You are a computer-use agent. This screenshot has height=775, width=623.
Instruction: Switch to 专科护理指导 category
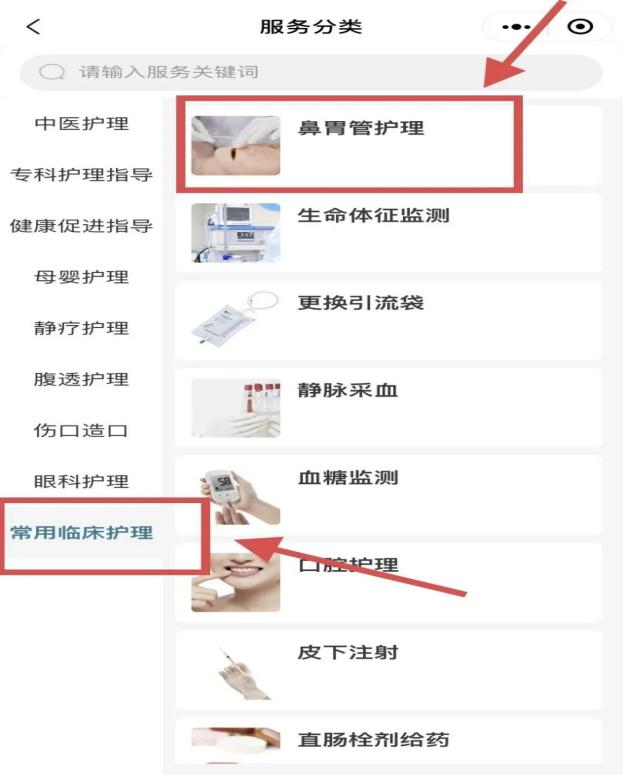pos(81,175)
